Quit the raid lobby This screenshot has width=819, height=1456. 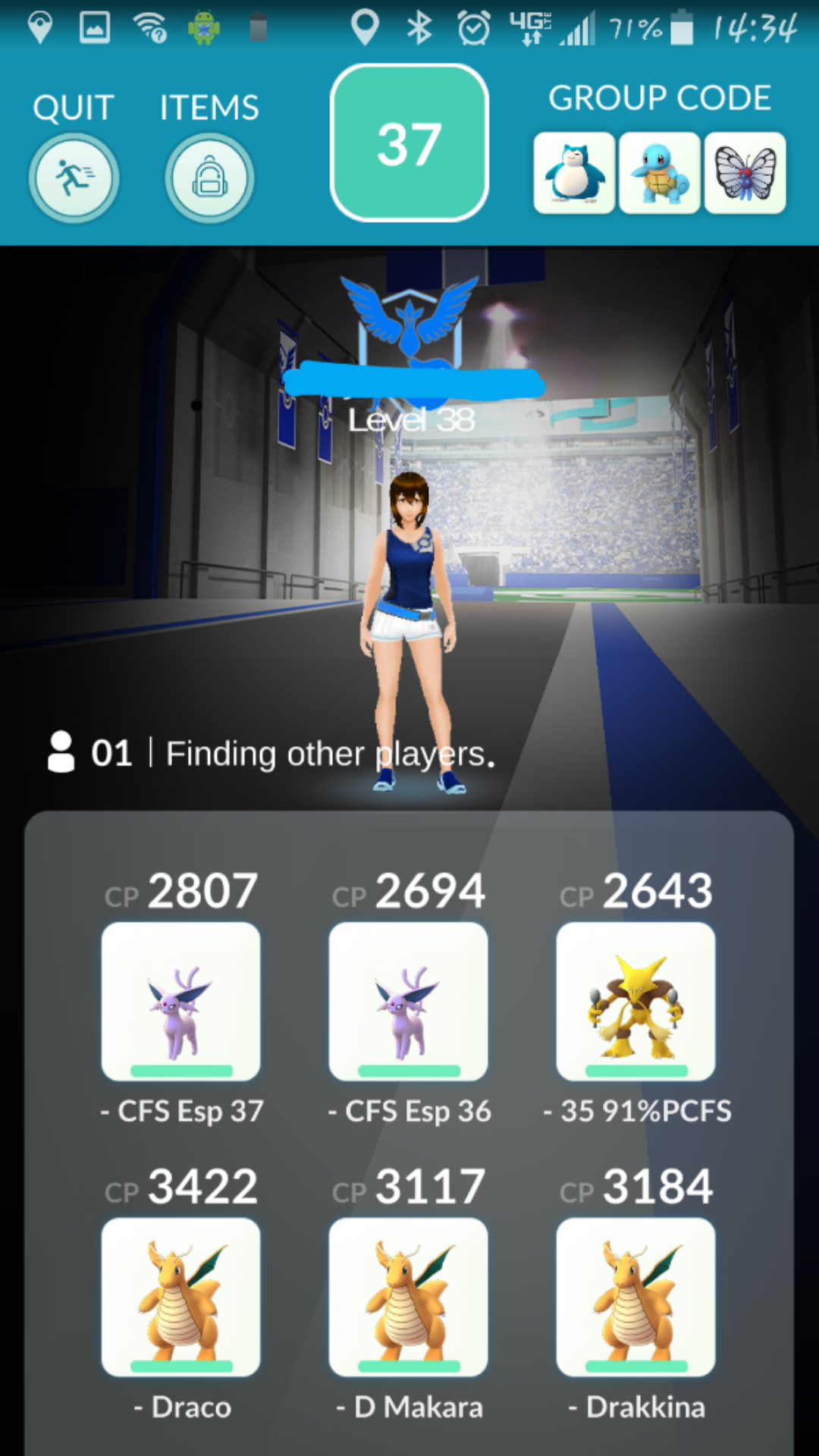pos(74,178)
